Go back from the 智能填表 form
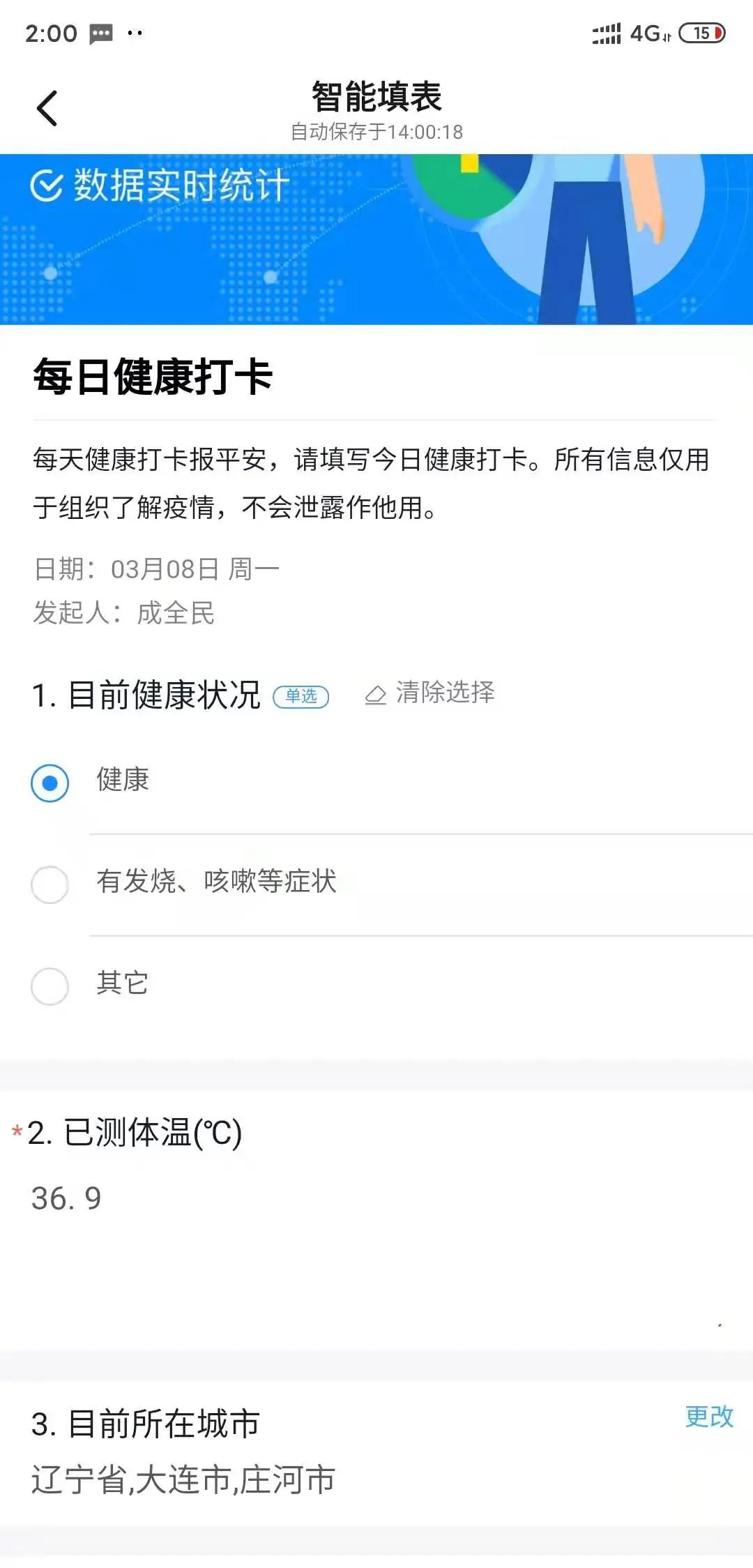This screenshot has height=1568, width=753. click(x=47, y=109)
